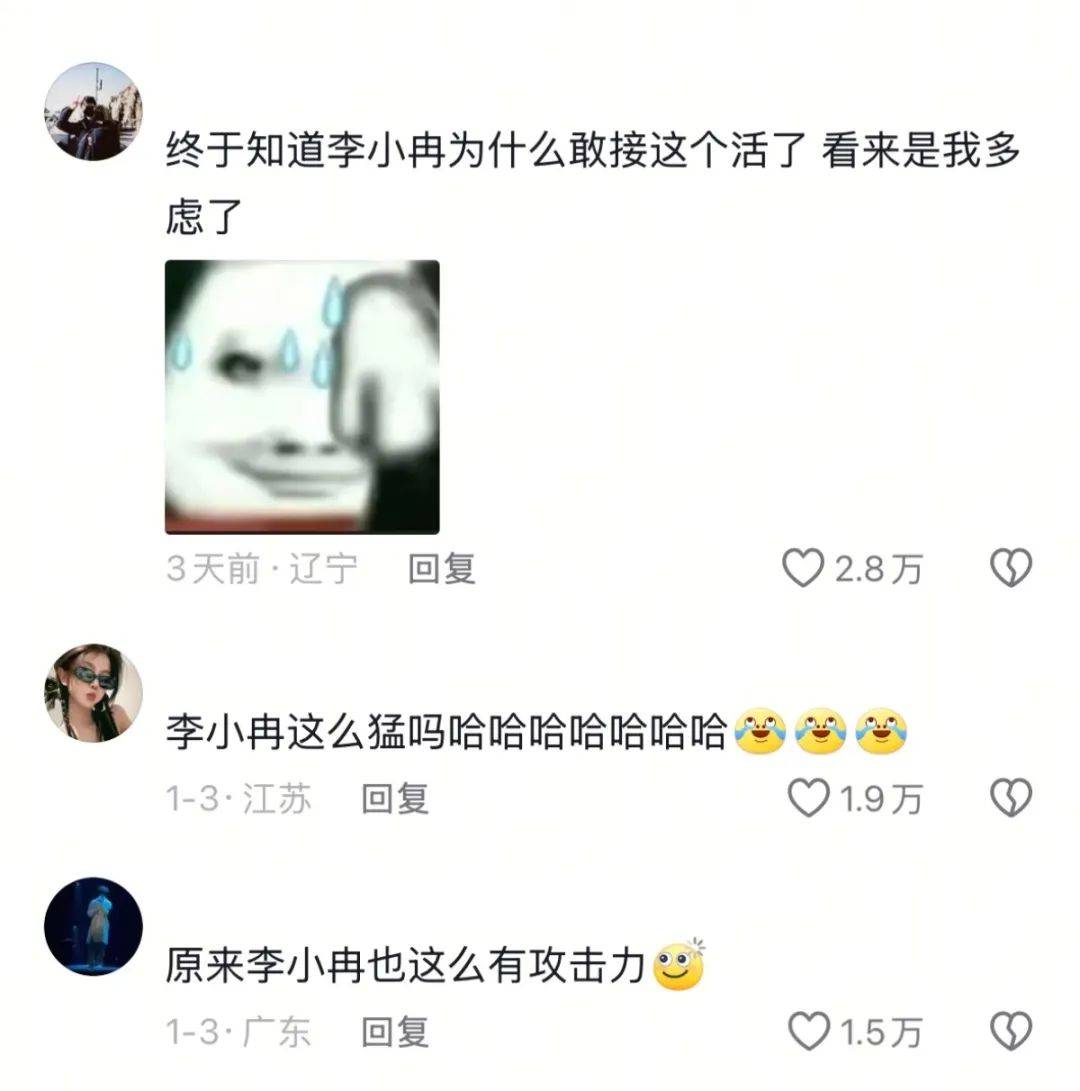1080x1091 pixels.
Task: Dislike the comment from 广东
Action: [x=1010, y=1031]
